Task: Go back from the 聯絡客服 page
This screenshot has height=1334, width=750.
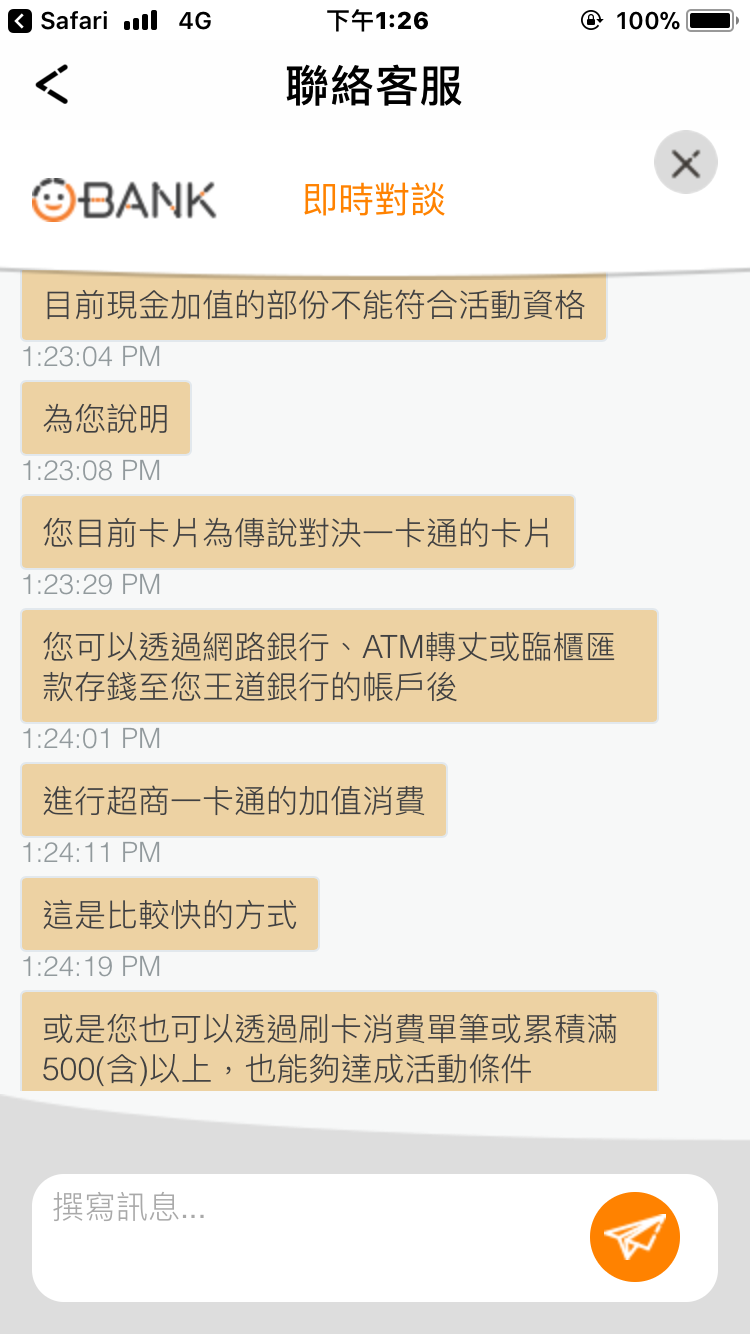Action: (x=52, y=85)
